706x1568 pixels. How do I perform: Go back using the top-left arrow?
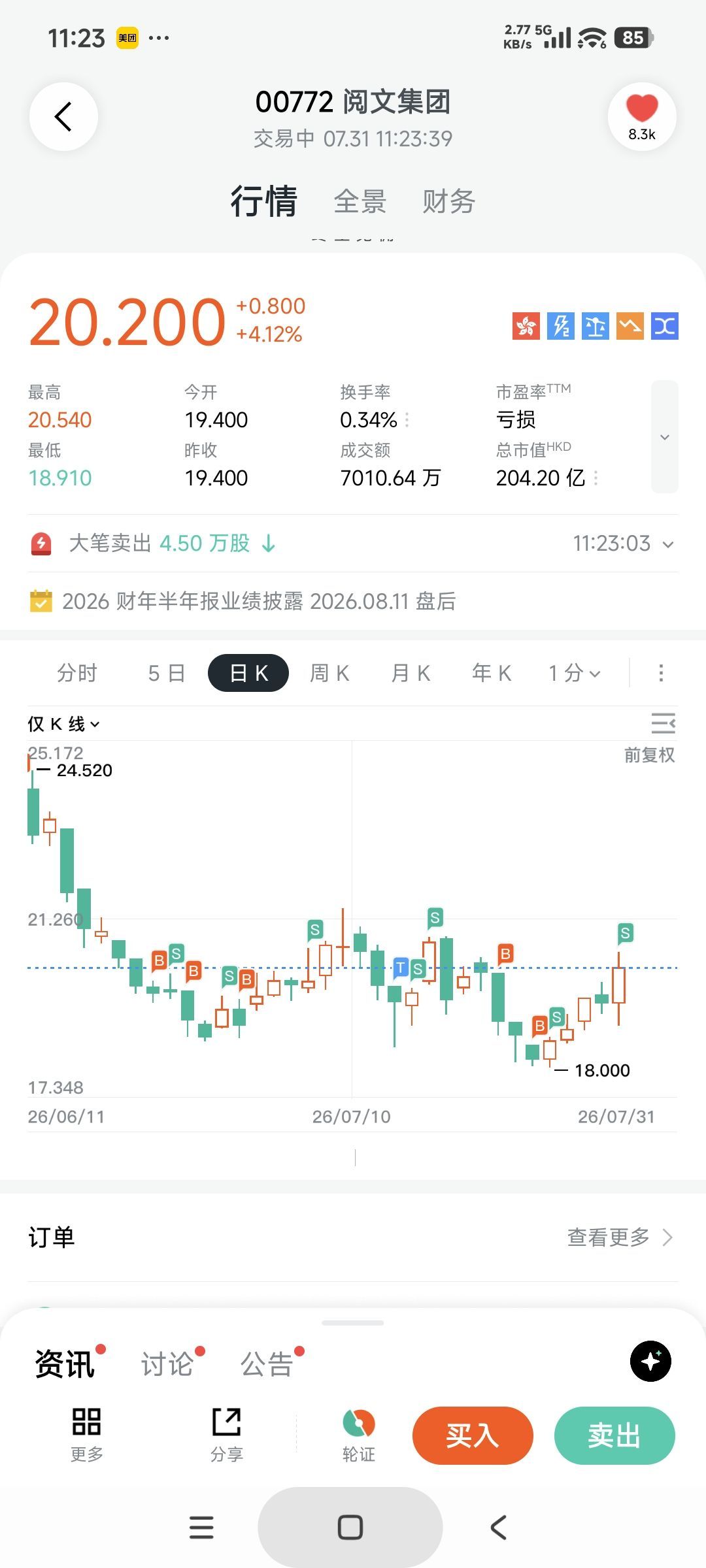63,117
